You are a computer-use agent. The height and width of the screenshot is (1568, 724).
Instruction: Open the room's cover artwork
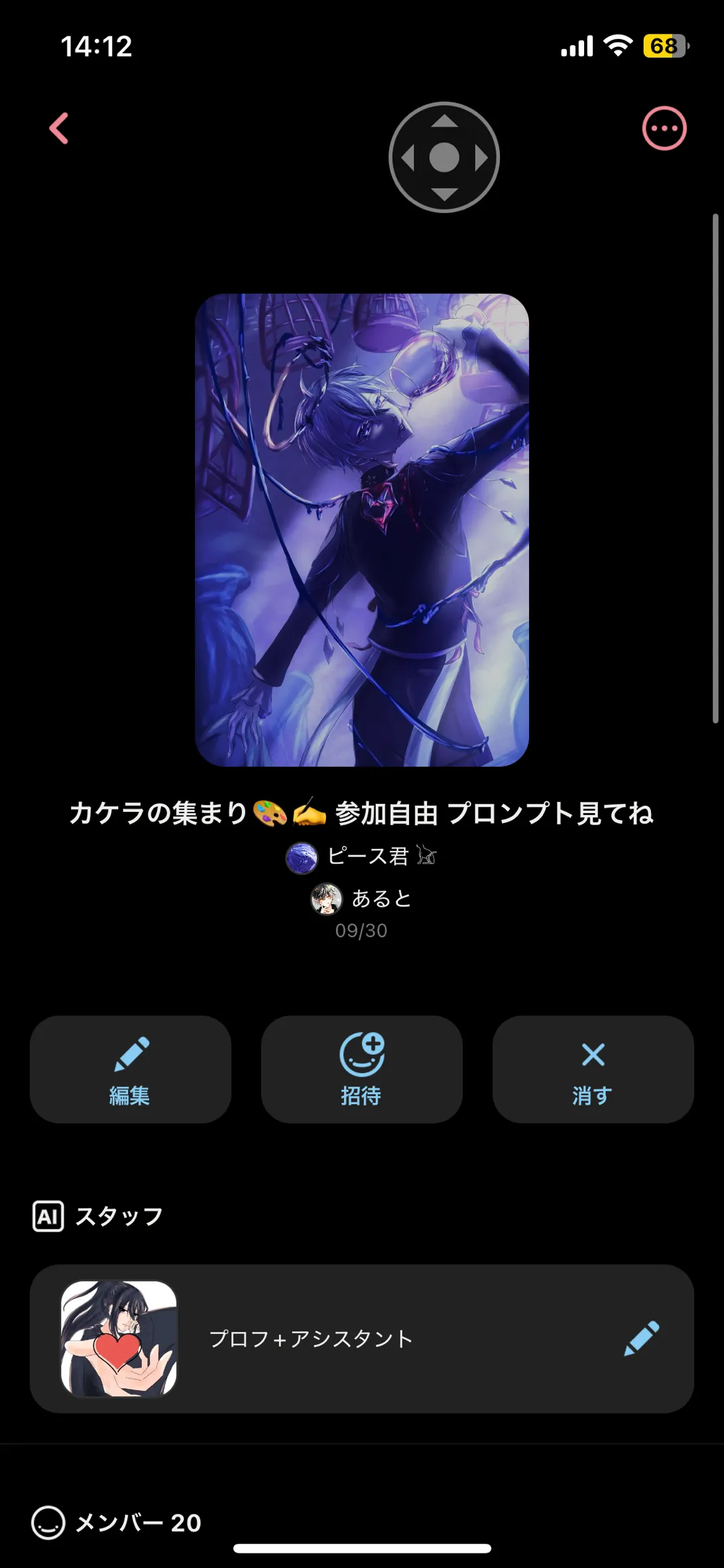[361, 529]
